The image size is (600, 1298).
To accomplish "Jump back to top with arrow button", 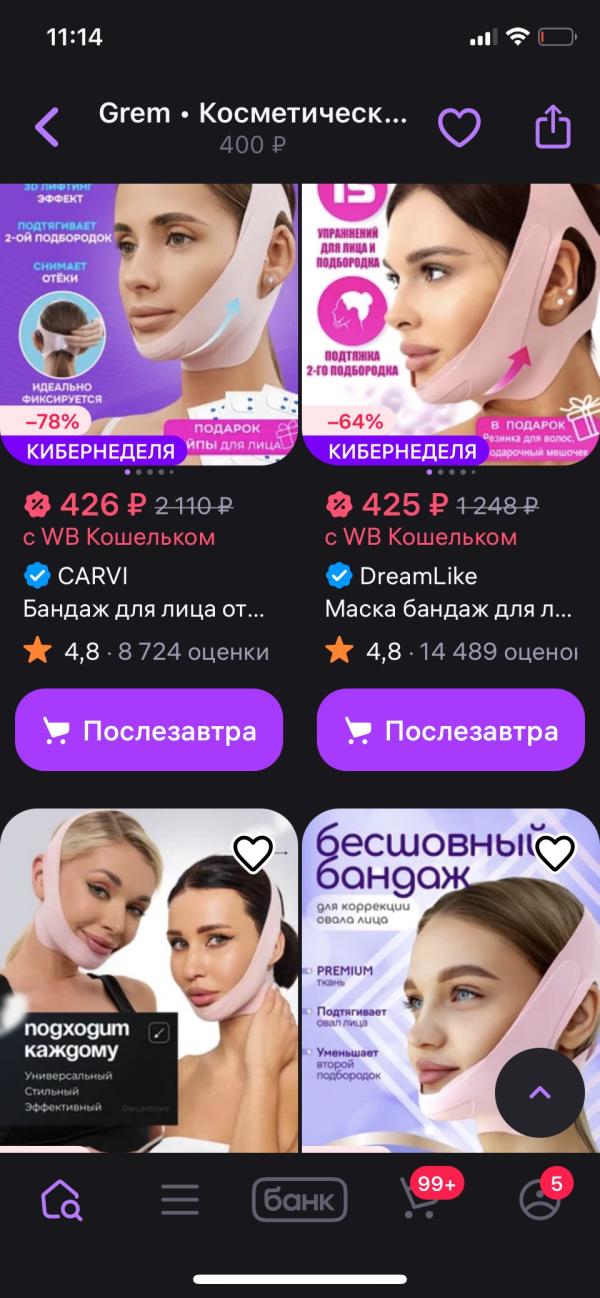I will [540, 1092].
